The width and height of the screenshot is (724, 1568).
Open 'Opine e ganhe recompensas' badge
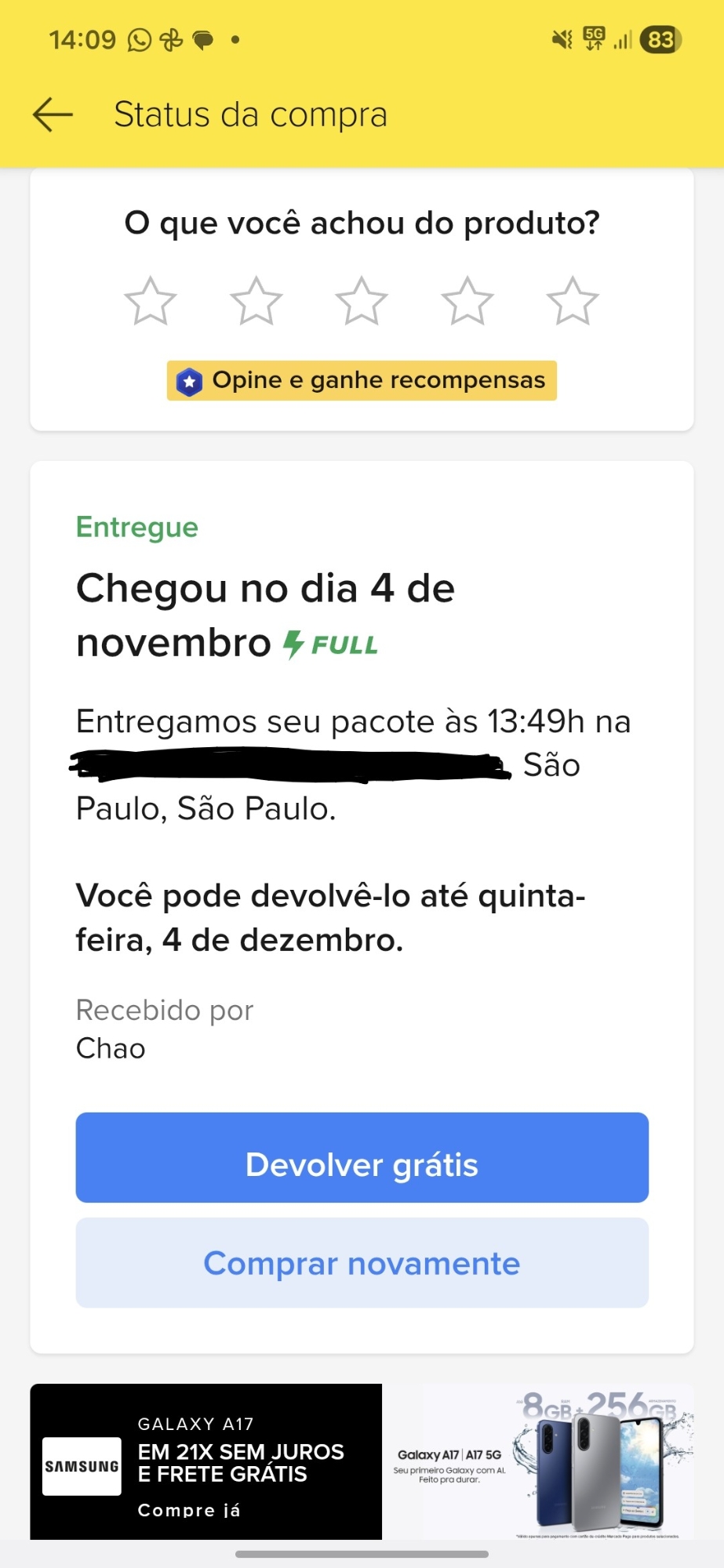coord(362,381)
